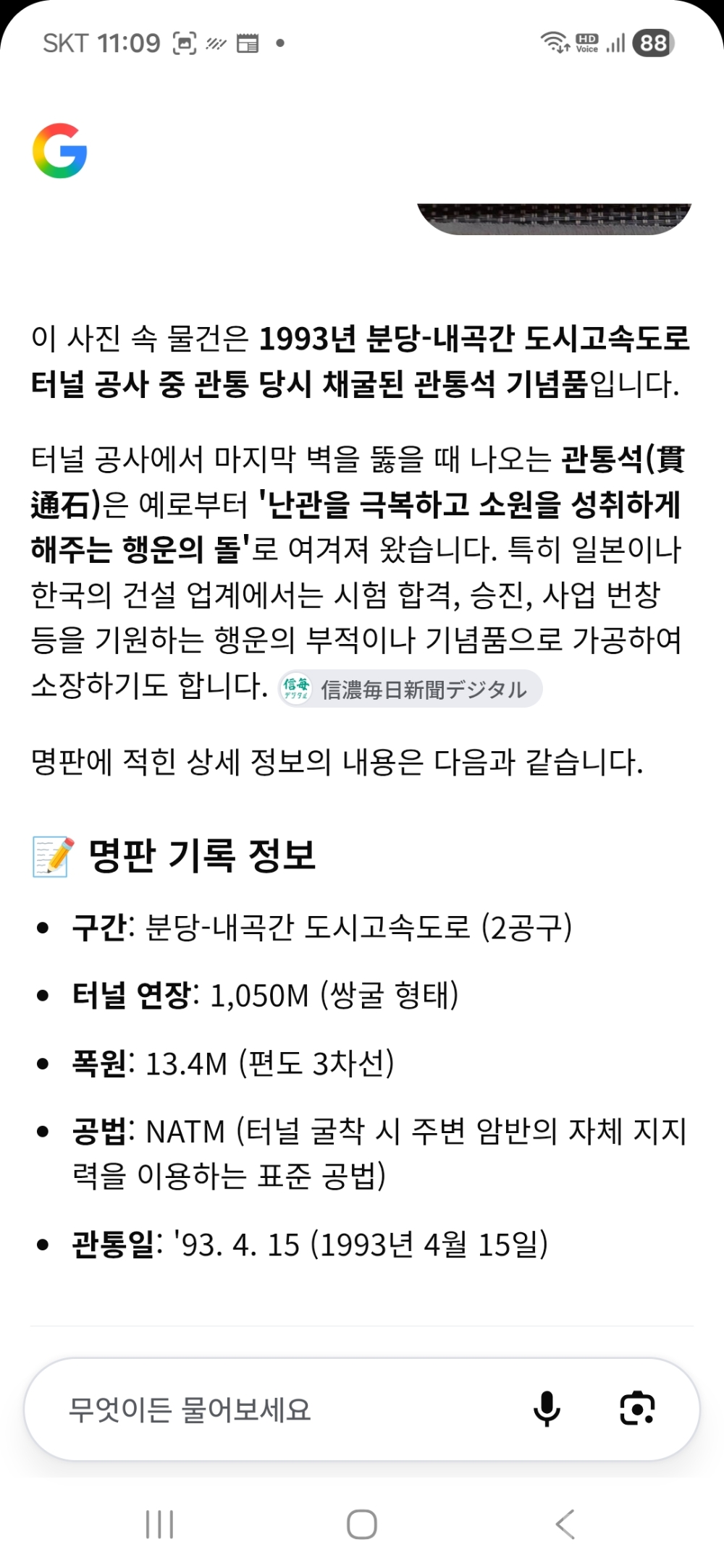Open Google Lens camera search
This screenshot has height=1568, width=724.
tap(637, 1408)
